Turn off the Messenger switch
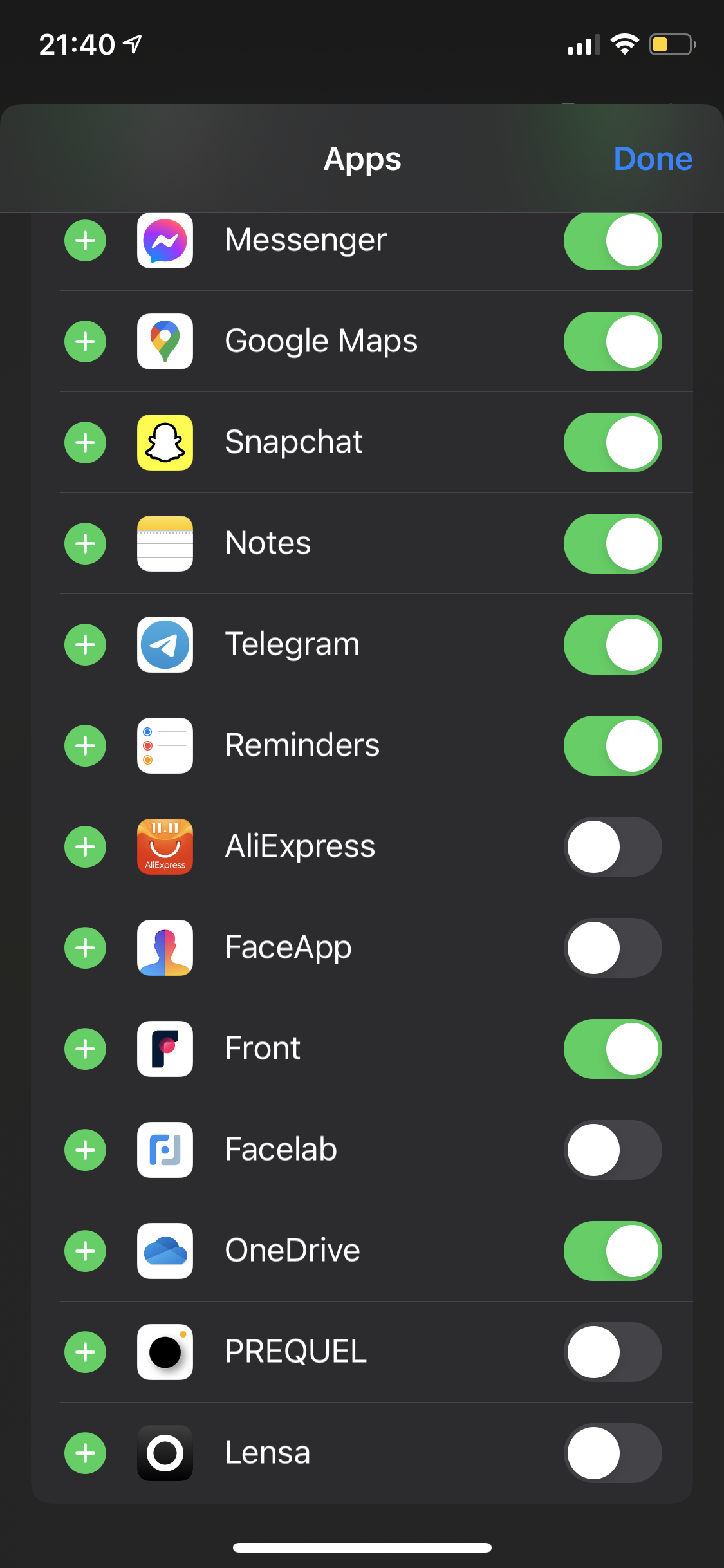 point(613,241)
